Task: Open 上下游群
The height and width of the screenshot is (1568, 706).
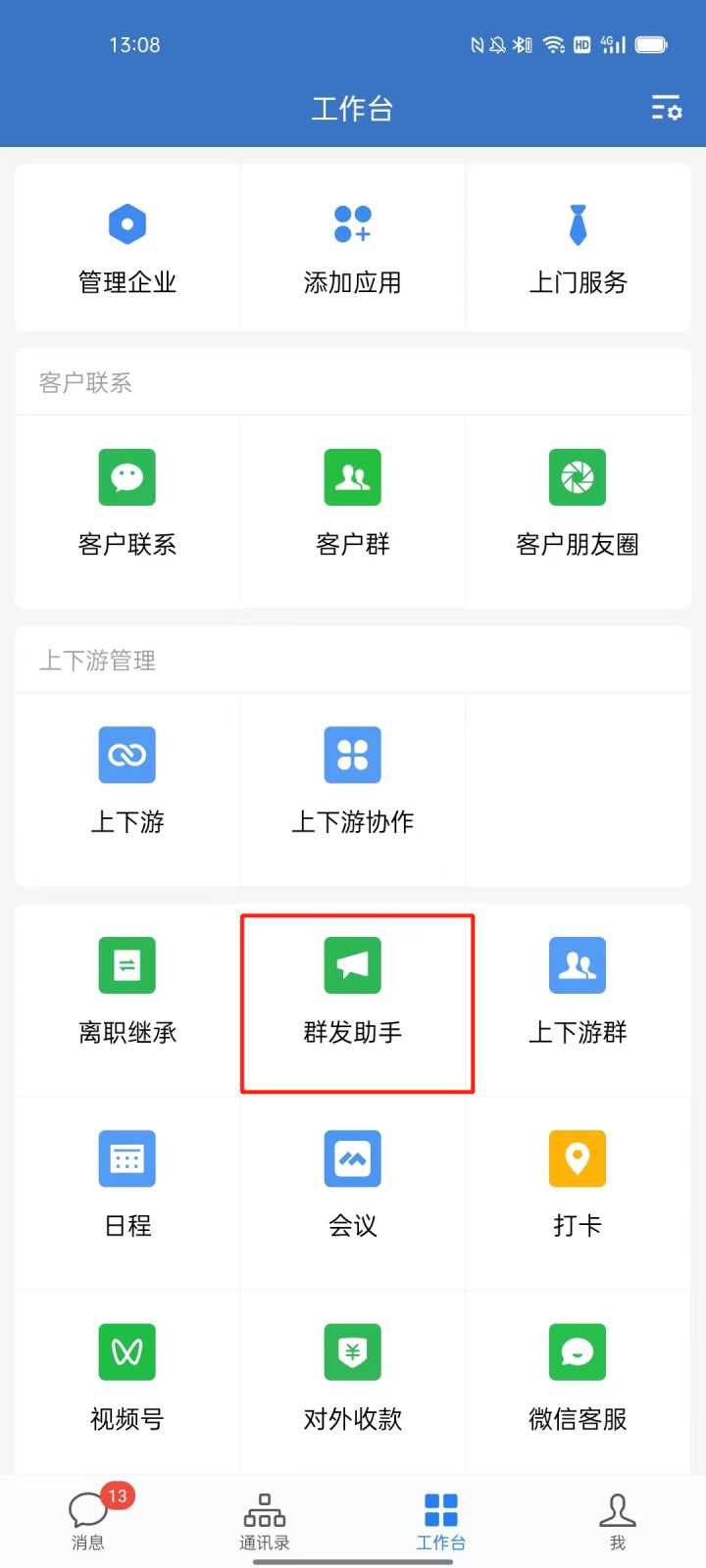Action: point(578,992)
